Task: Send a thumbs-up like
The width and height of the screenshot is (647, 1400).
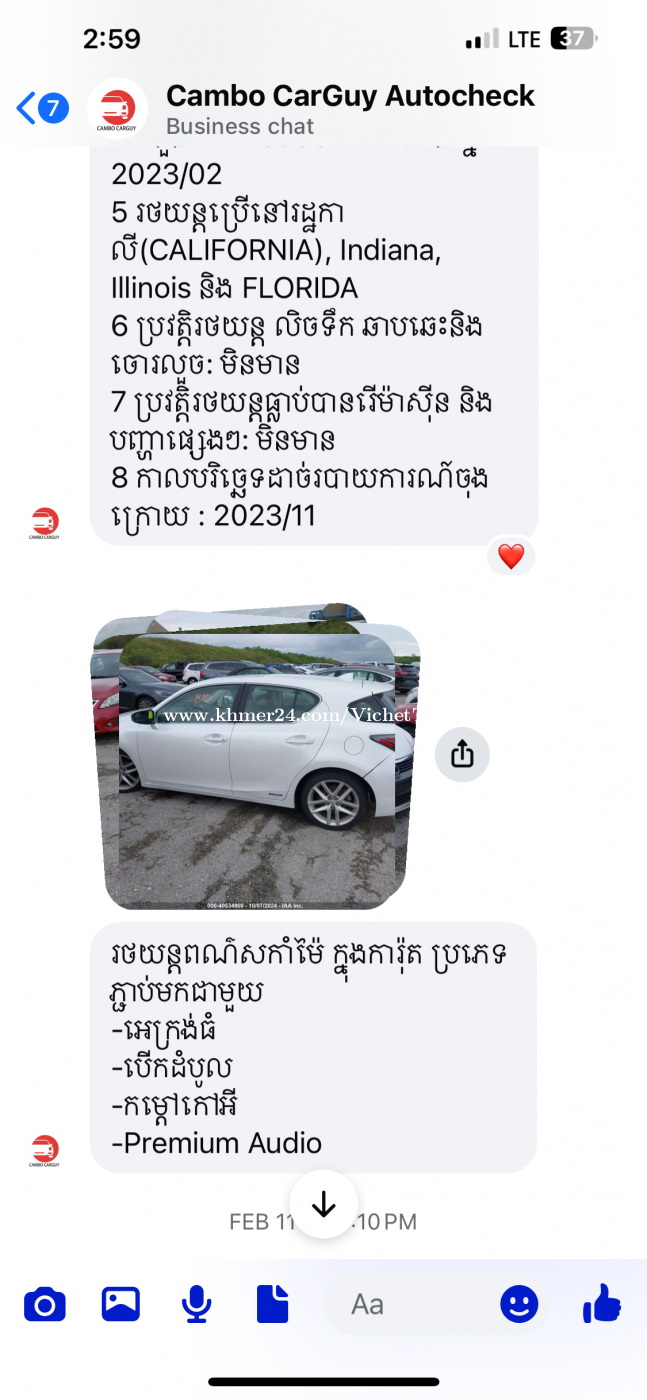Action: 601,1304
